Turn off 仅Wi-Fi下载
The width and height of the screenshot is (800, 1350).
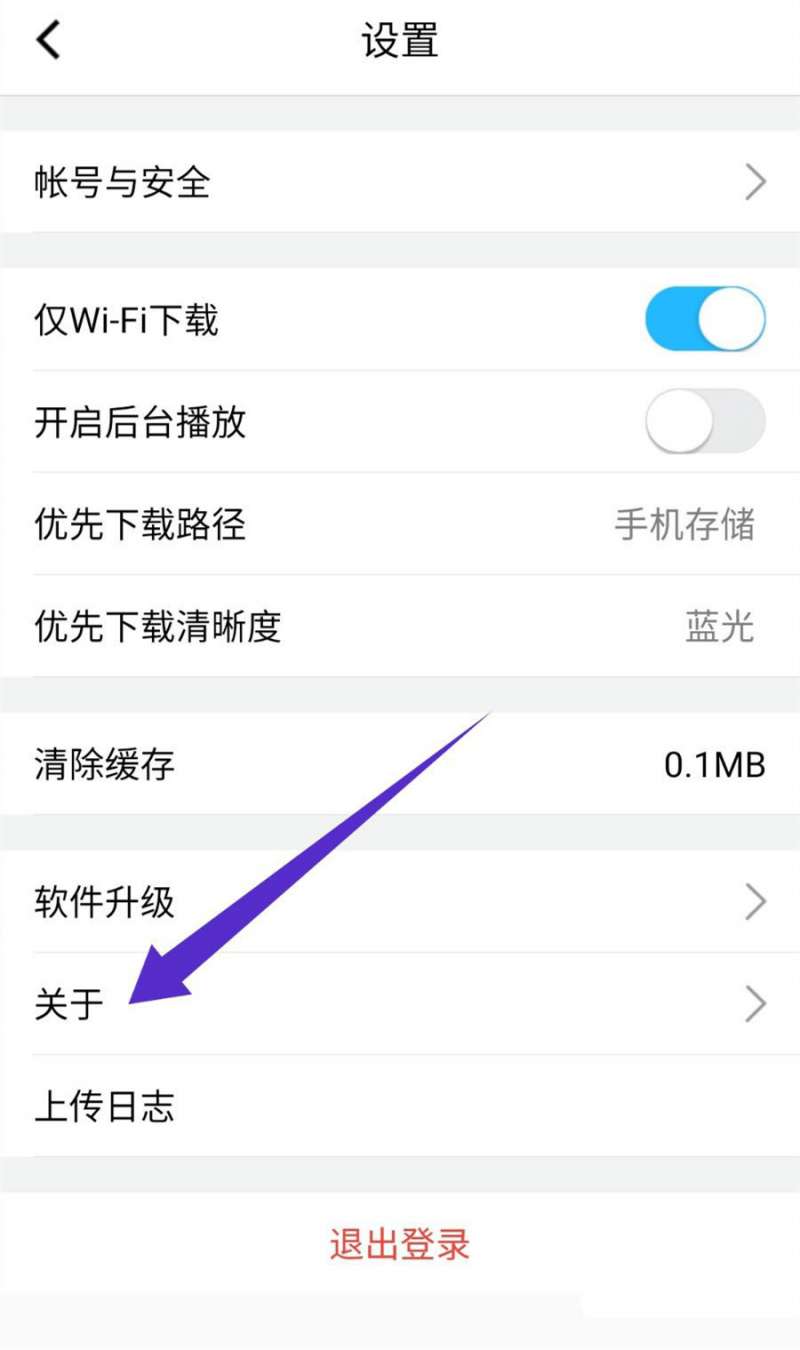tap(705, 319)
